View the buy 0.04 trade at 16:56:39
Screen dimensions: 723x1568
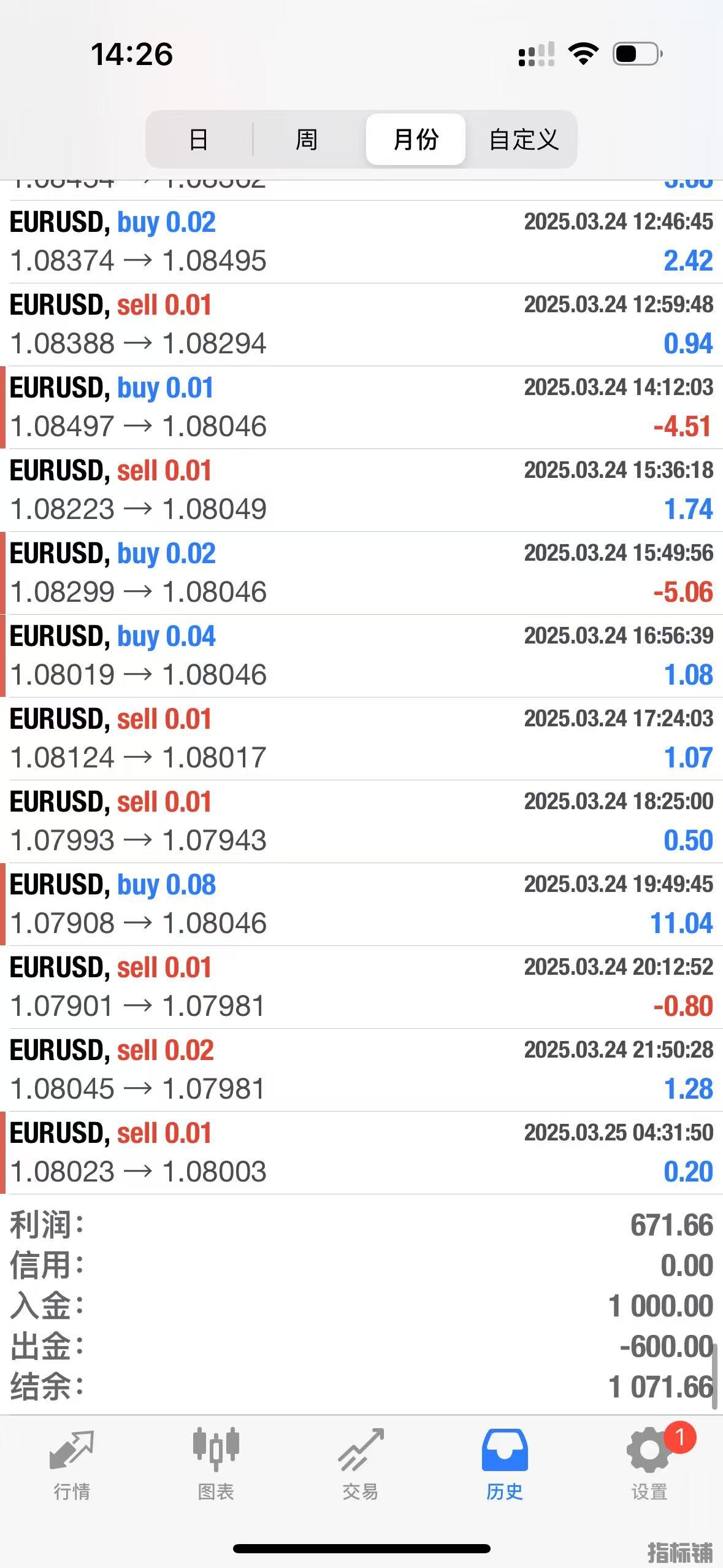[x=361, y=656]
